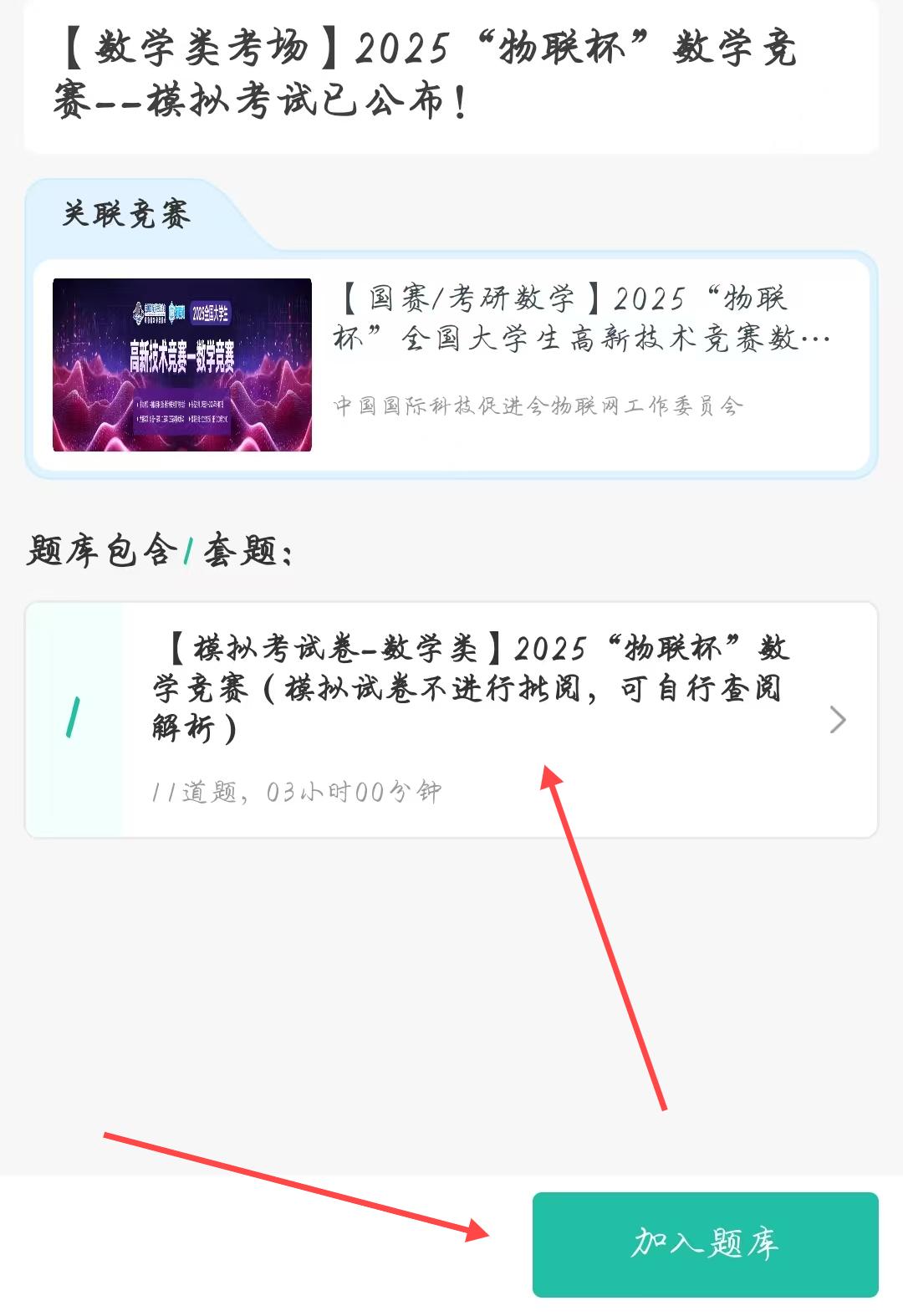903x1316 pixels.
Task: Tap the 加入题库 button
Action: click(x=705, y=1244)
